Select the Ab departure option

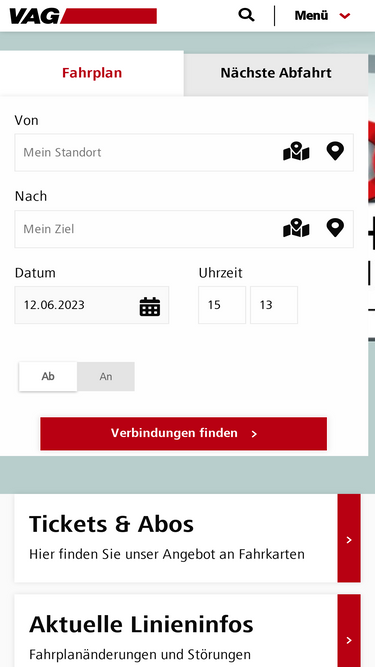(x=48, y=376)
